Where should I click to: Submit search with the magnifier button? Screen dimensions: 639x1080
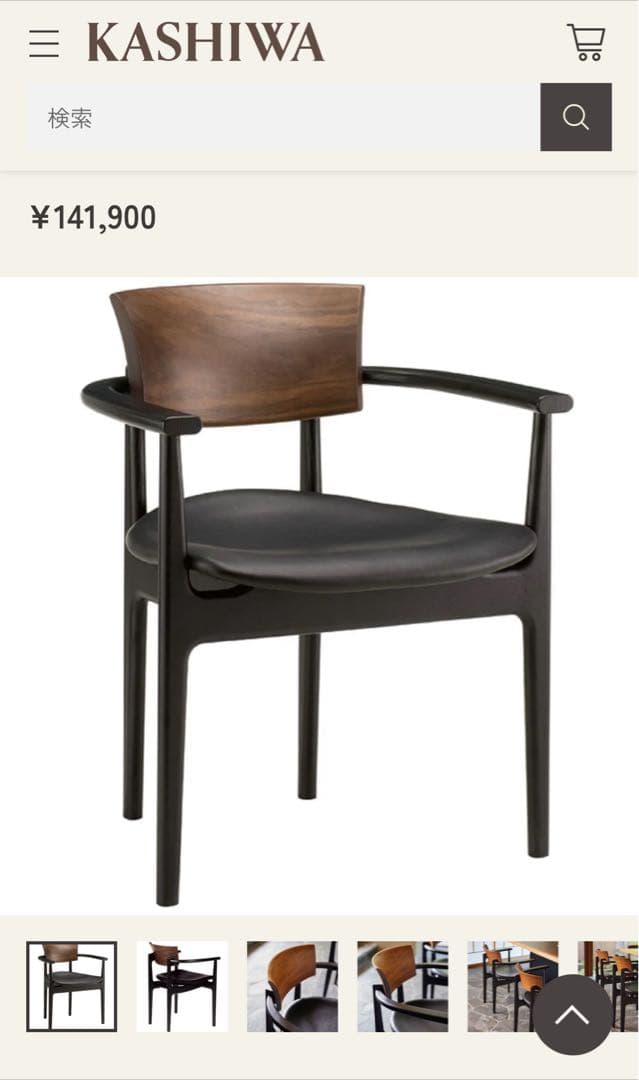point(576,117)
